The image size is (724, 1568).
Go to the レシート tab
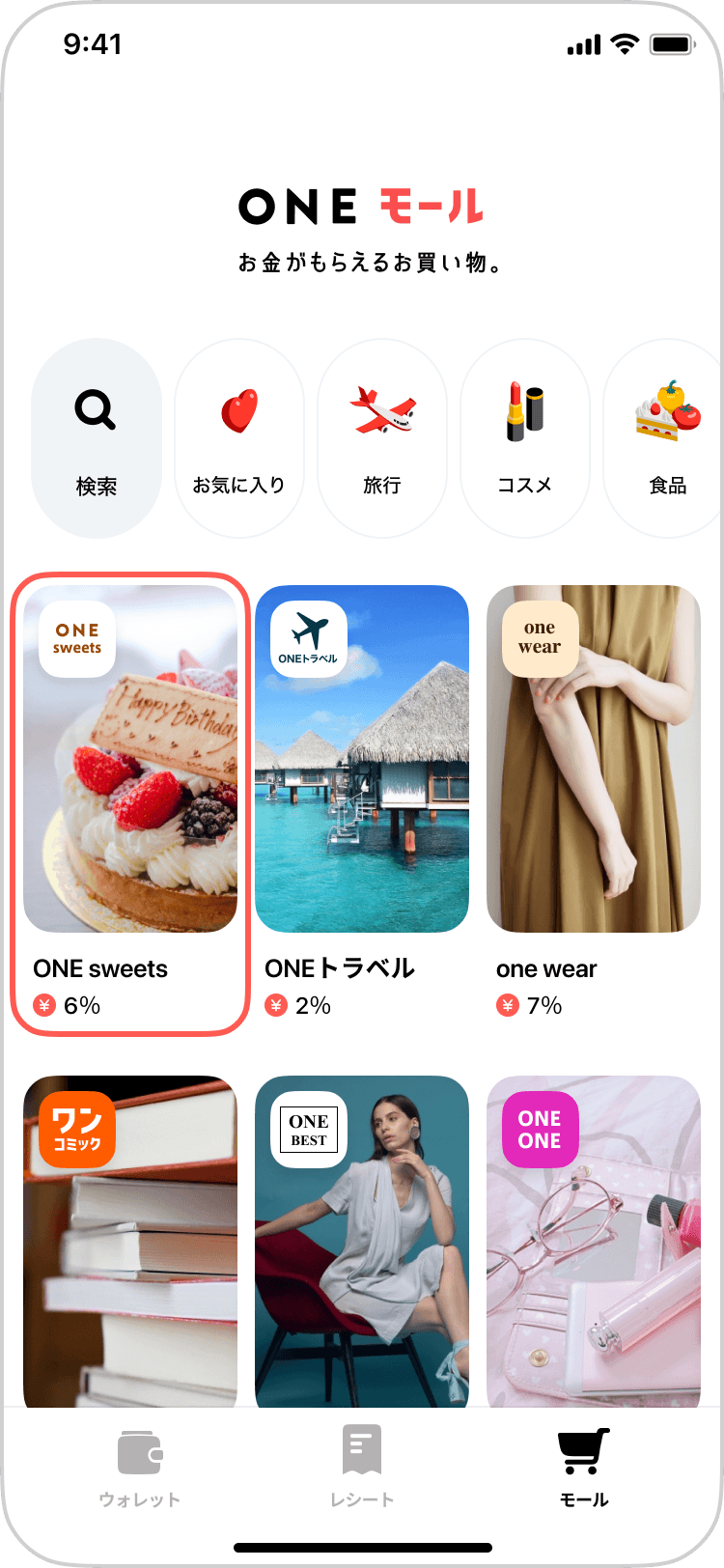coord(362,1469)
